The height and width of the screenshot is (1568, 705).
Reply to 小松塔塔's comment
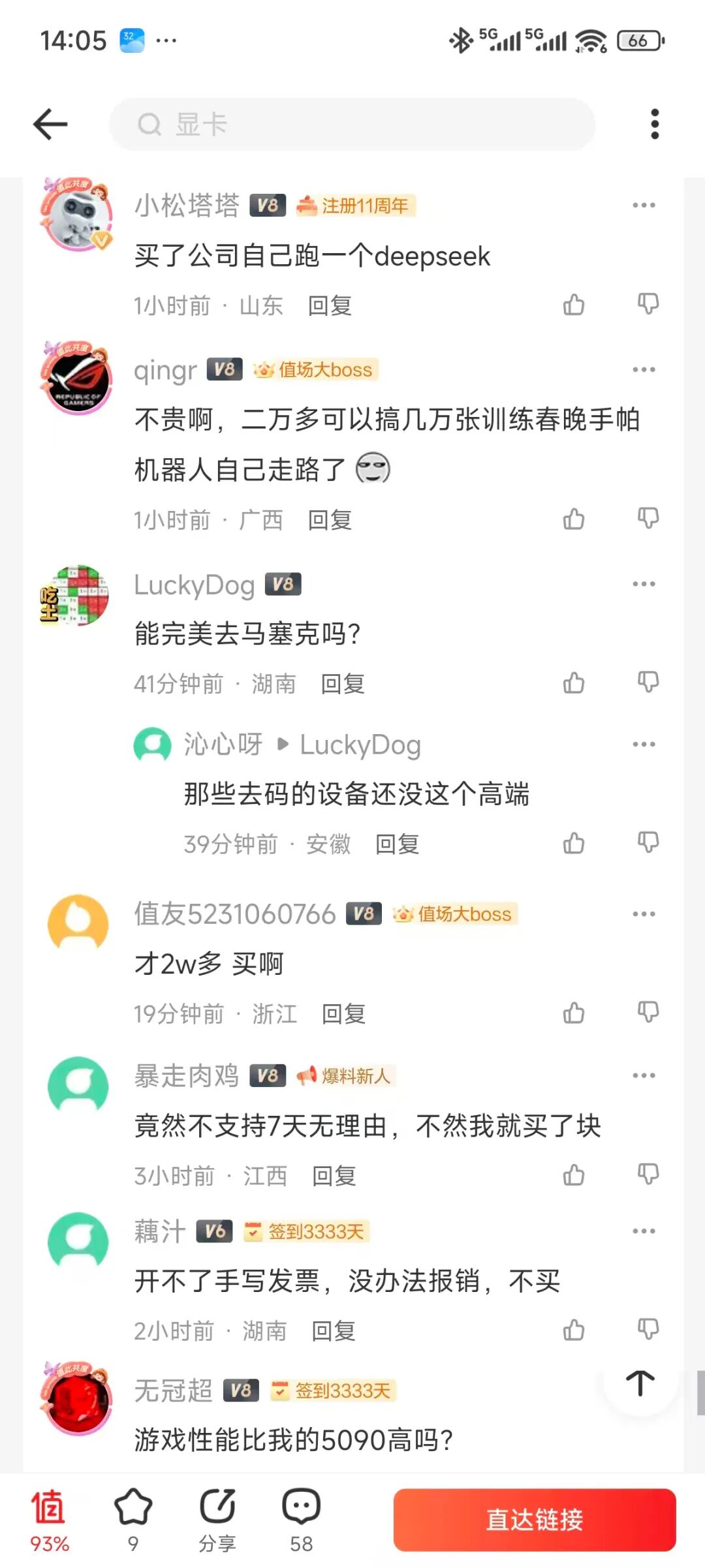click(x=330, y=305)
